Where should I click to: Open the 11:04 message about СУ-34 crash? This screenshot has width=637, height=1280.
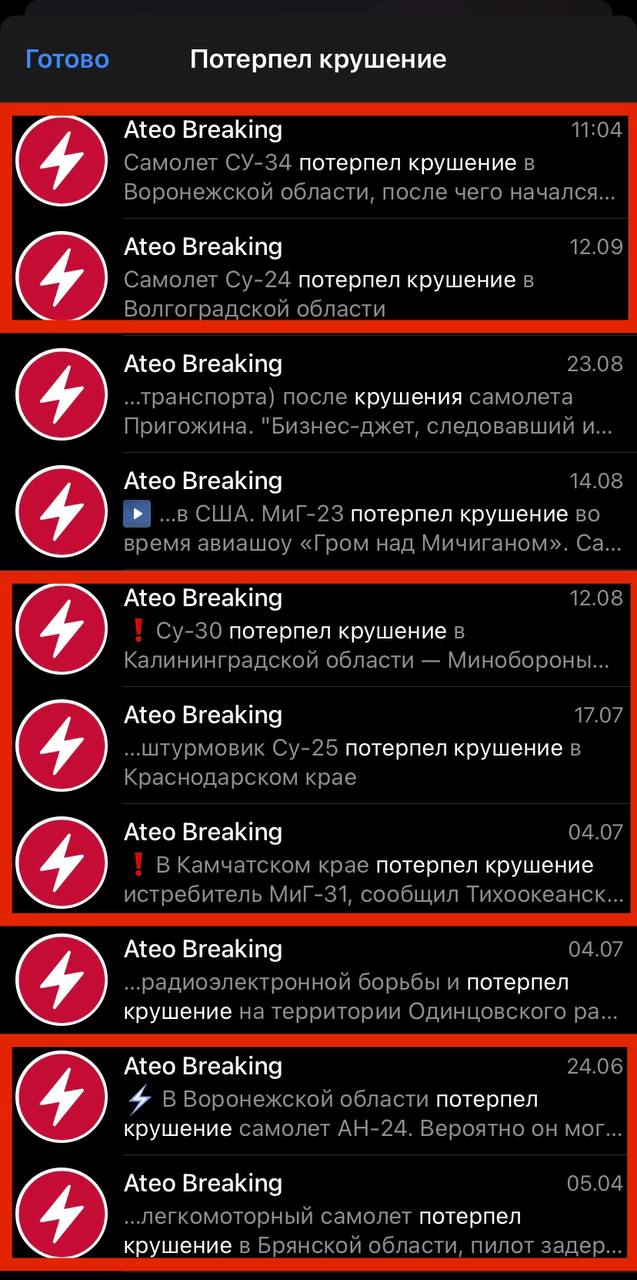pyautogui.click(x=318, y=160)
